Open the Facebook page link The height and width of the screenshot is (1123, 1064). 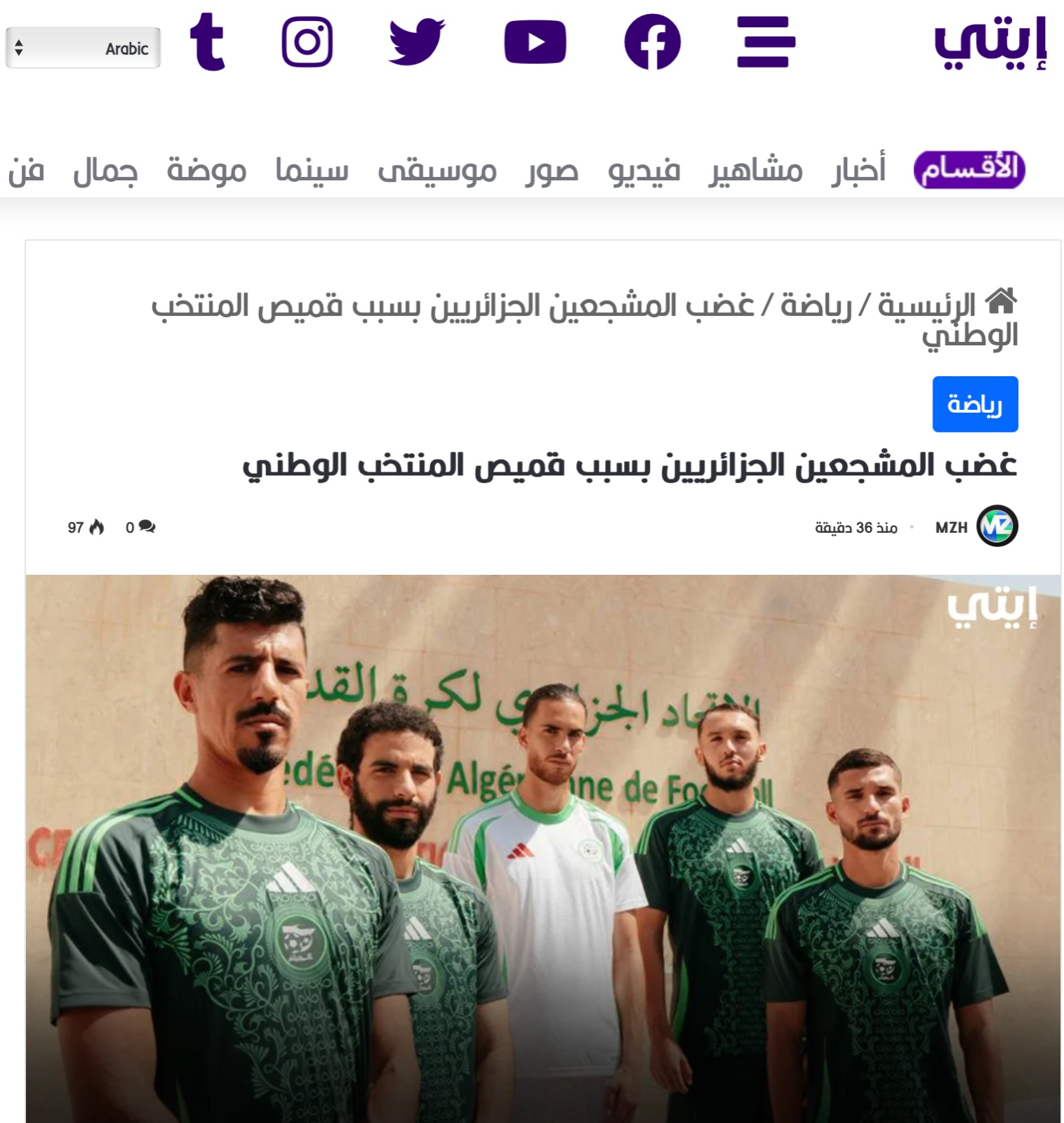pyautogui.click(x=652, y=42)
